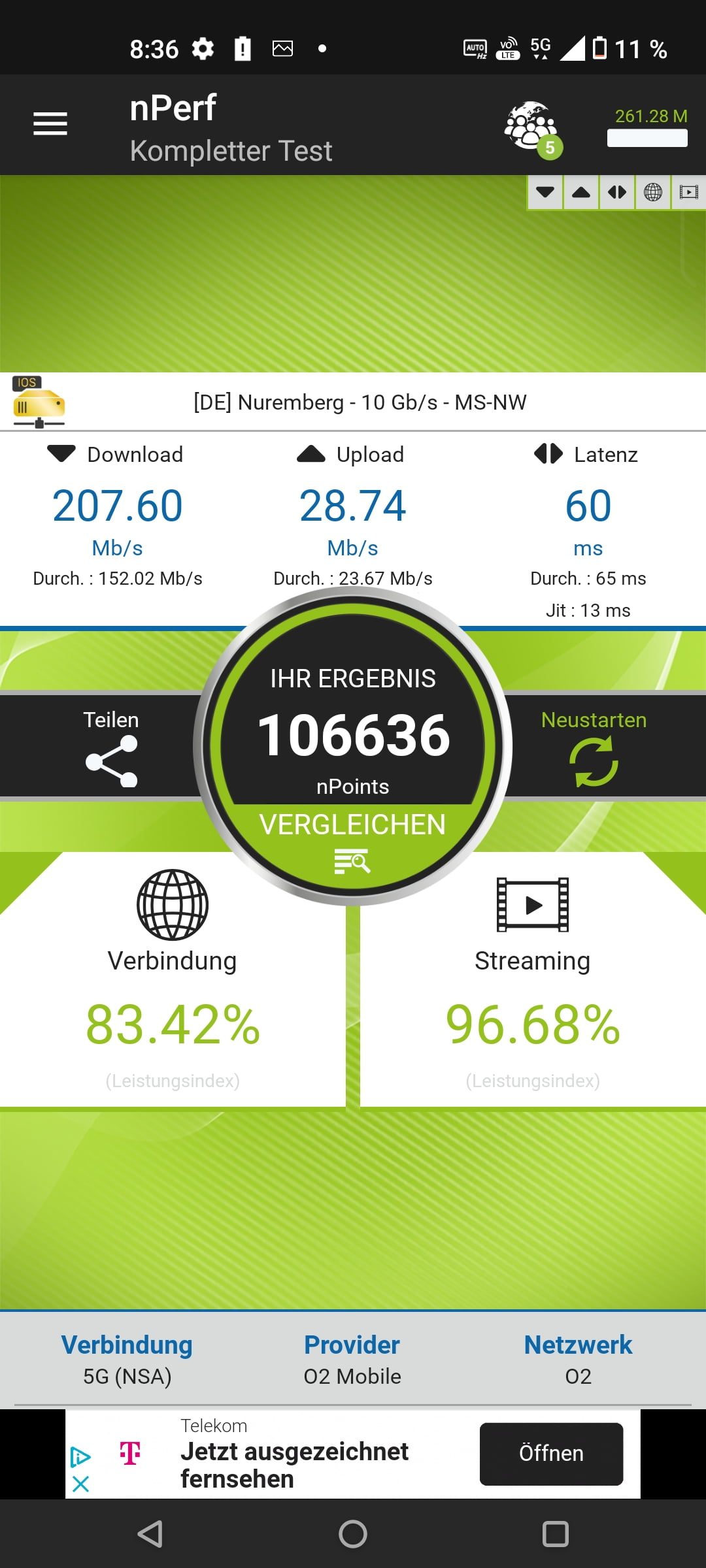The width and height of the screenshot is (706, 1568).
Task: Open the Verbindung performance card
Action: 173,980
